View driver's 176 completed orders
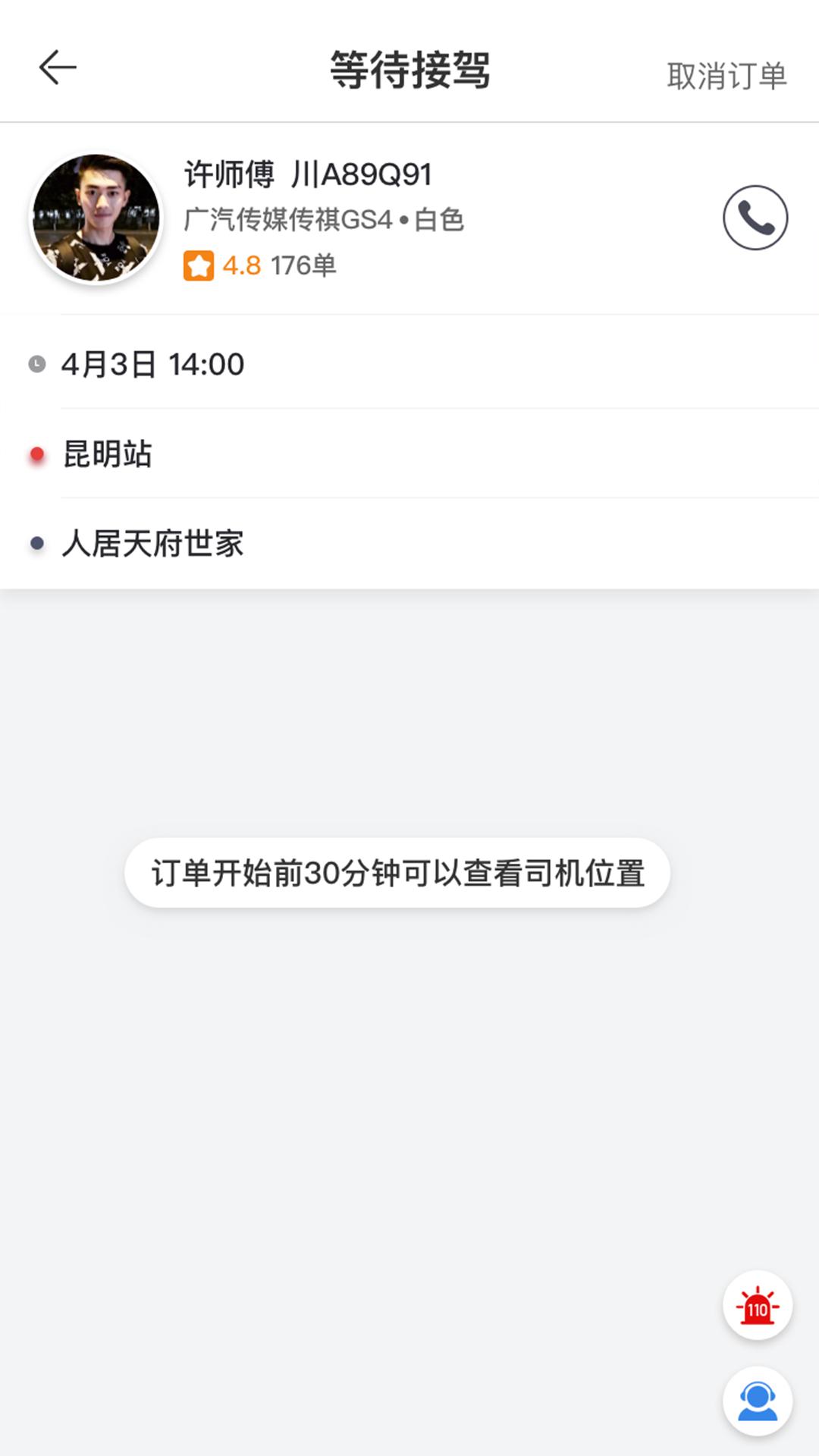The width and height of the screenshot is (819, 1456). [x=303, y=266]
